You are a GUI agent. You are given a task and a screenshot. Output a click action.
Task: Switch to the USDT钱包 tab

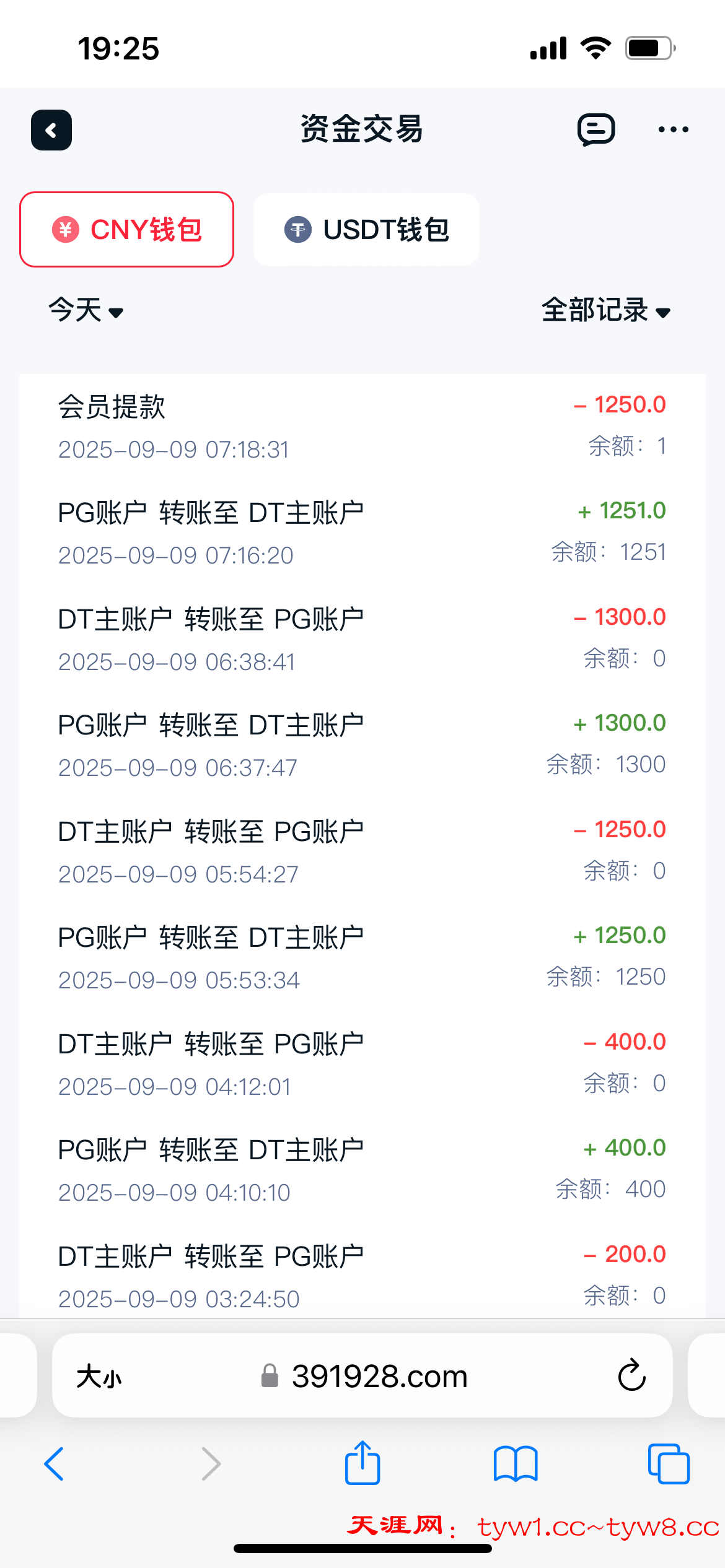tap(366, 230)
